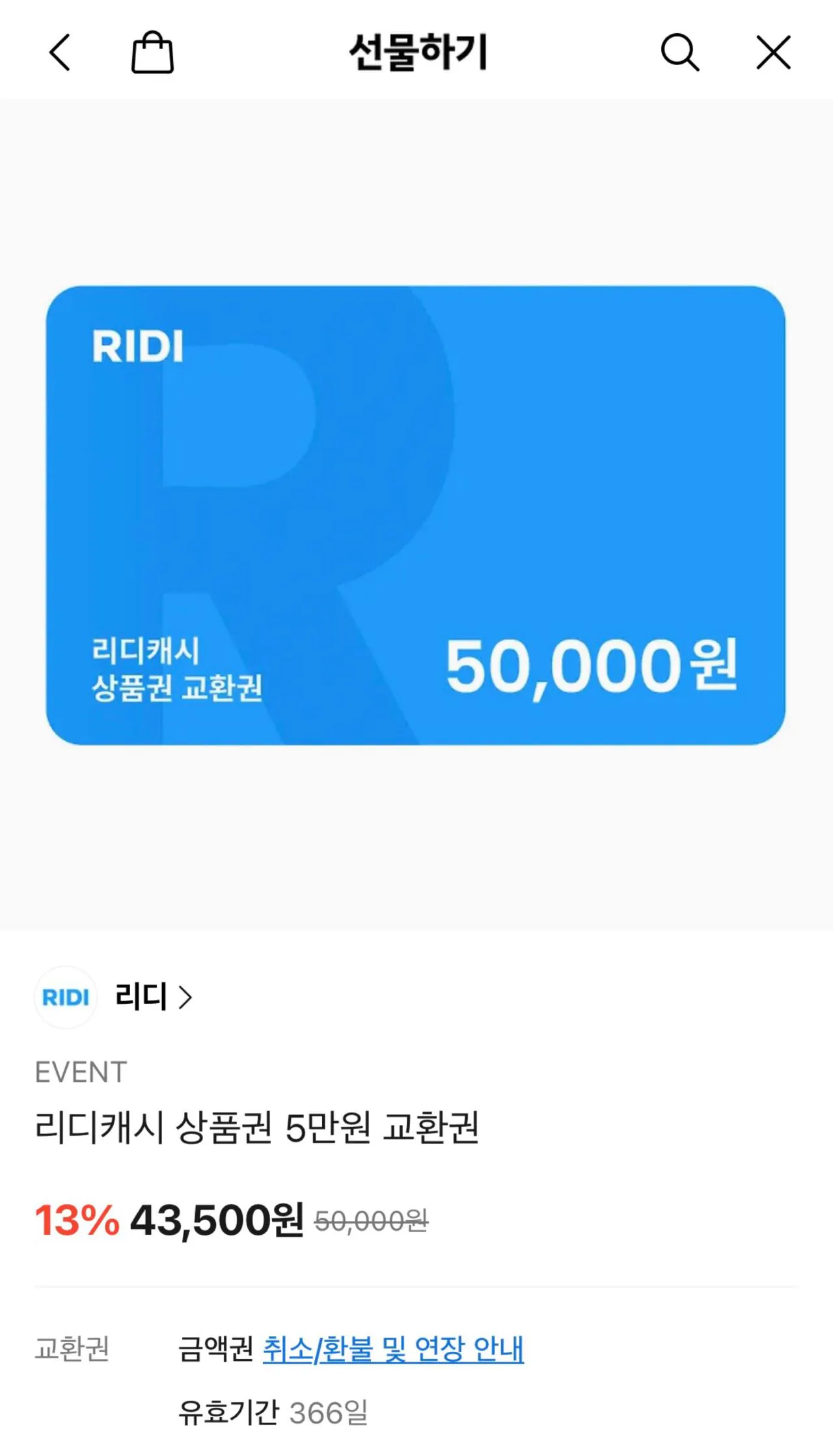833x1456 pixels.
Task: Click the blue gift card image
Action: pos(416,514)
